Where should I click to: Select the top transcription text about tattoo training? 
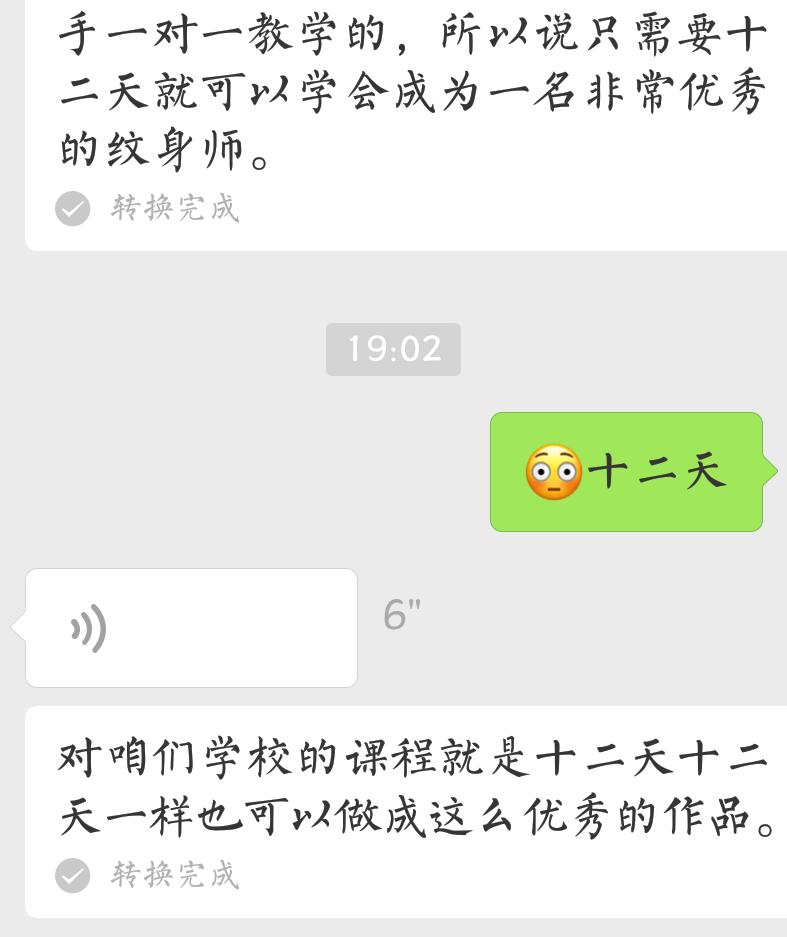click(400, 90)
